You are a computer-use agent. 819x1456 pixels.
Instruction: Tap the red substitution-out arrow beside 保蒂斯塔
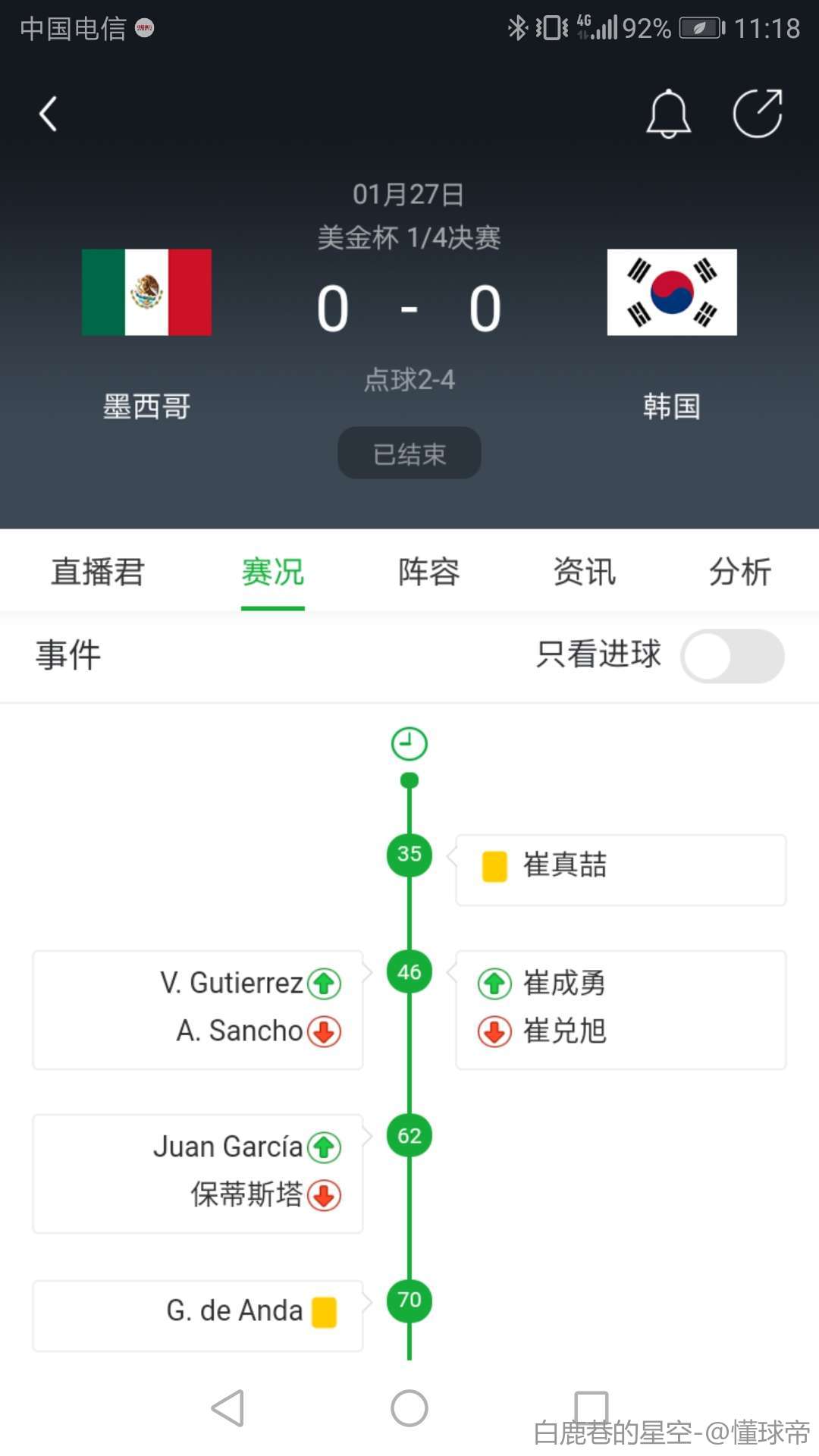(325, 1196)
